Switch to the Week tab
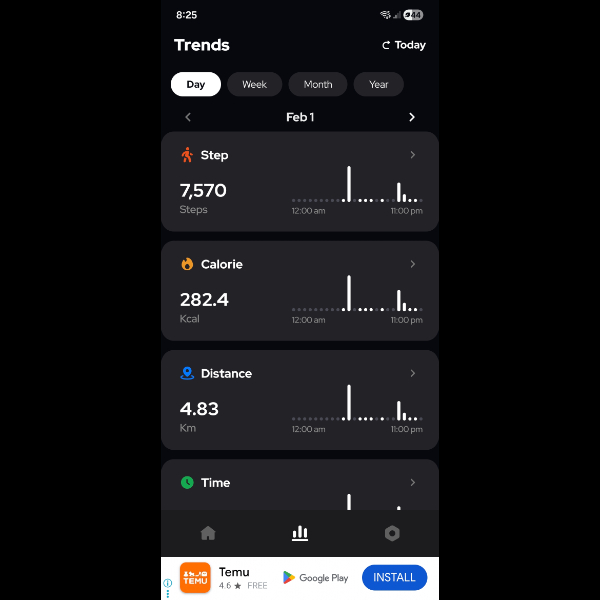600x600 pixels. point(254,84)
